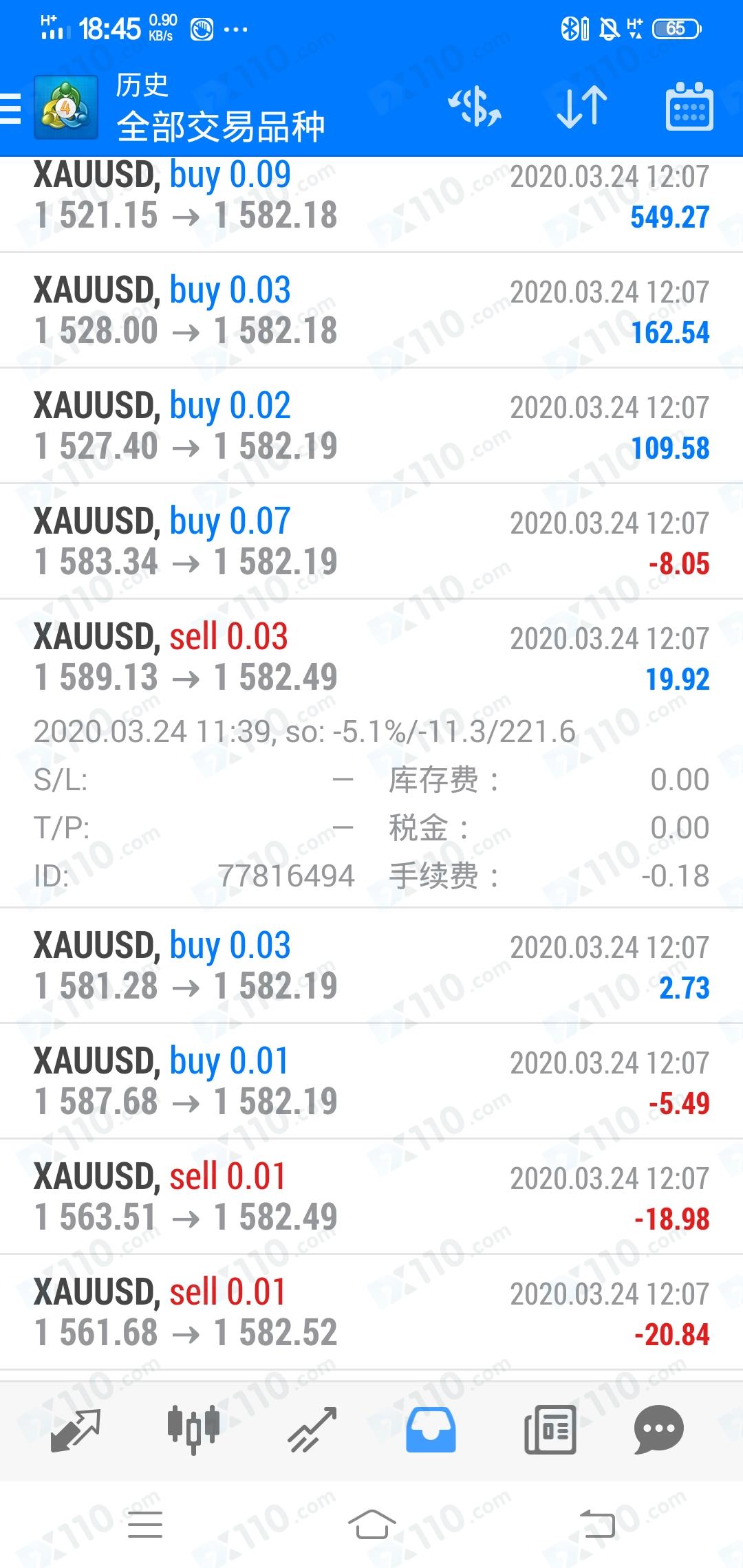Switch to the Trade tab
Screen dimensions: 743x1568
click(x=312, y=1430)
